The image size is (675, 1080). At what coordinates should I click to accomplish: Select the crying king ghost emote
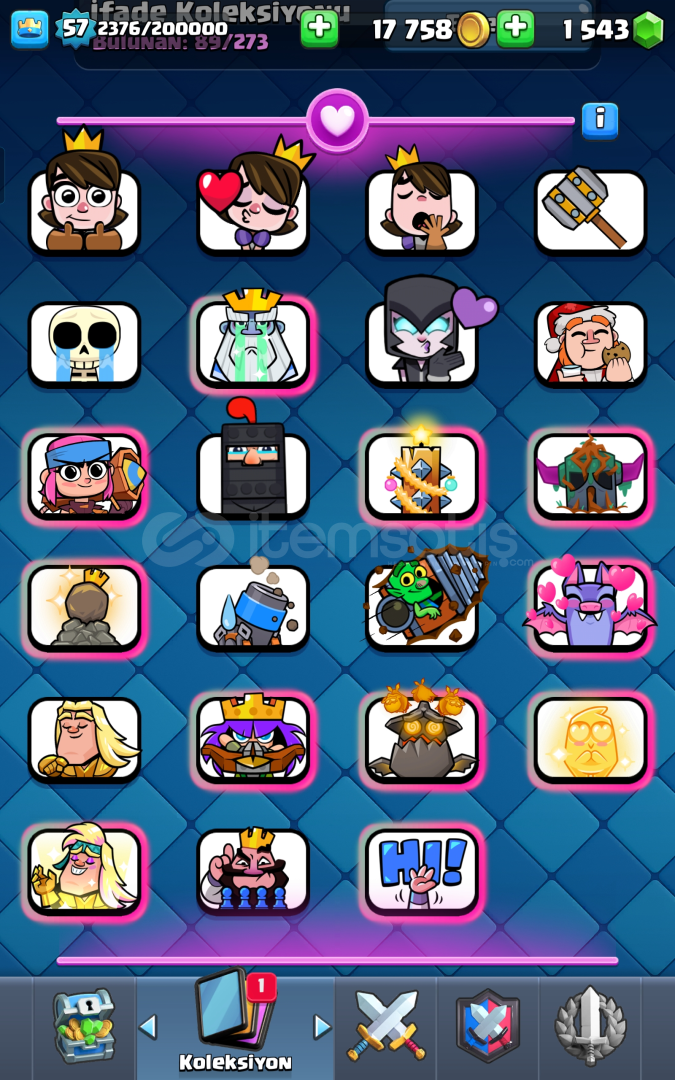click(253, 342)
